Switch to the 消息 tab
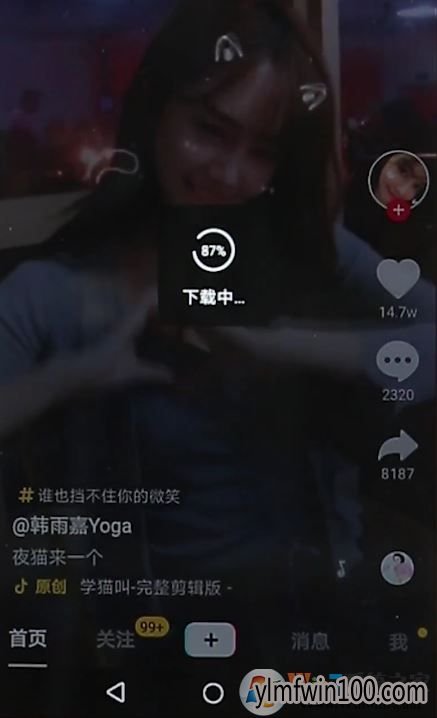This screenshot has width=437, height=718. coord(310,641)
